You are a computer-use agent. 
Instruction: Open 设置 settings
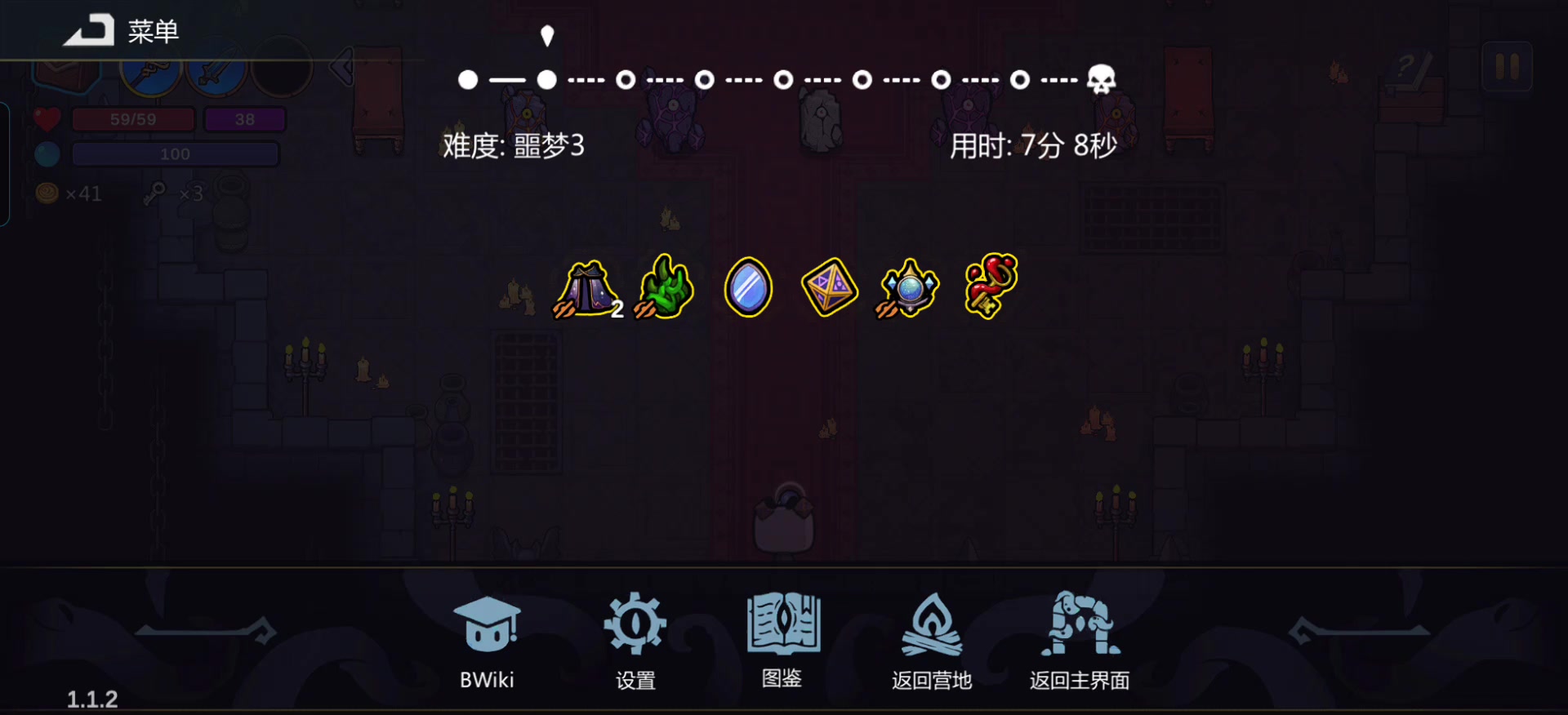click(x=635, y=641)
